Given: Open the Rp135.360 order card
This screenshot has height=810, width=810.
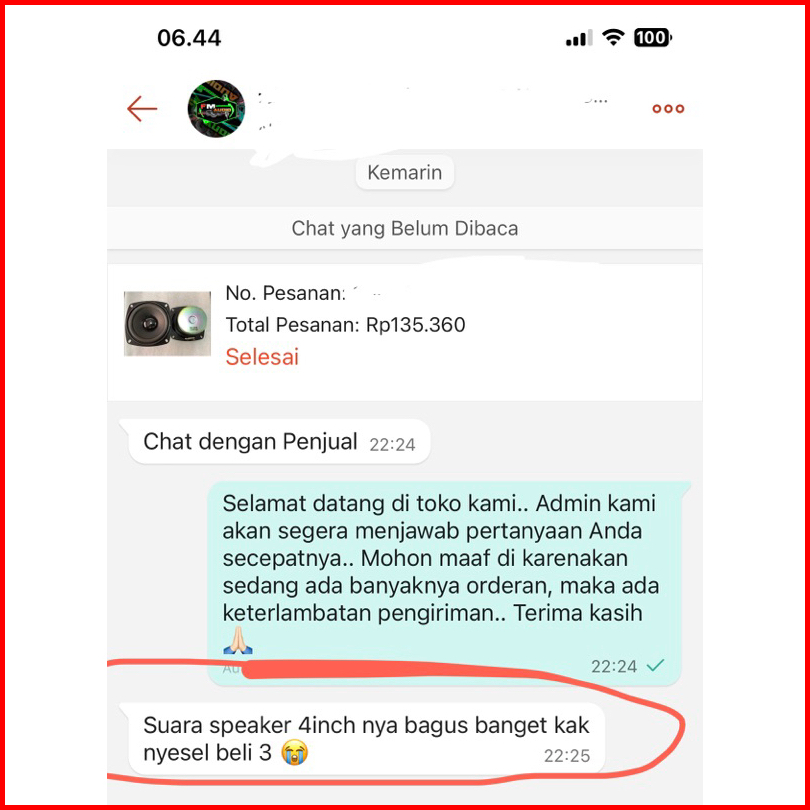Looking at the screenshot, I should pyautogui.click(x=404, y=324).
